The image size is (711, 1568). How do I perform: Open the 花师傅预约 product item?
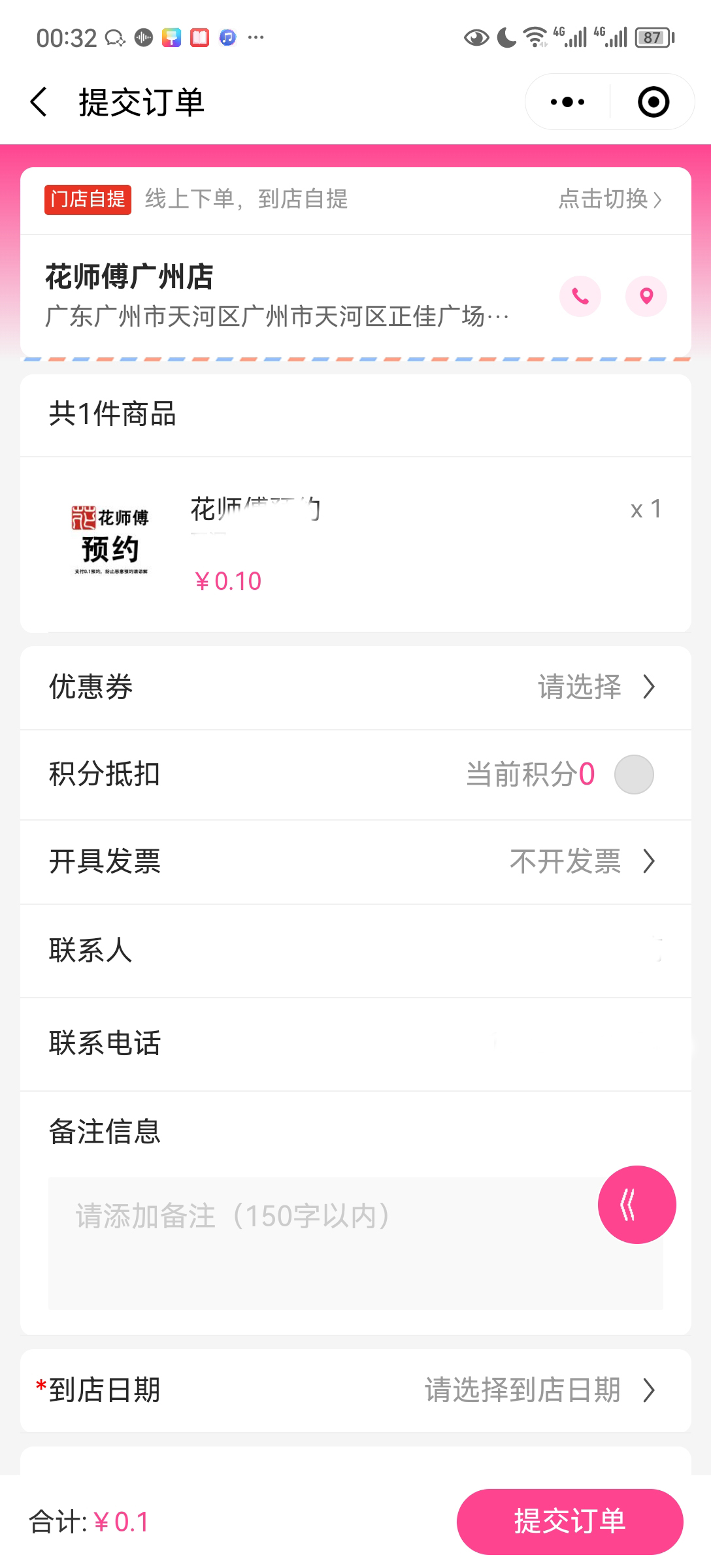(355, 544)
